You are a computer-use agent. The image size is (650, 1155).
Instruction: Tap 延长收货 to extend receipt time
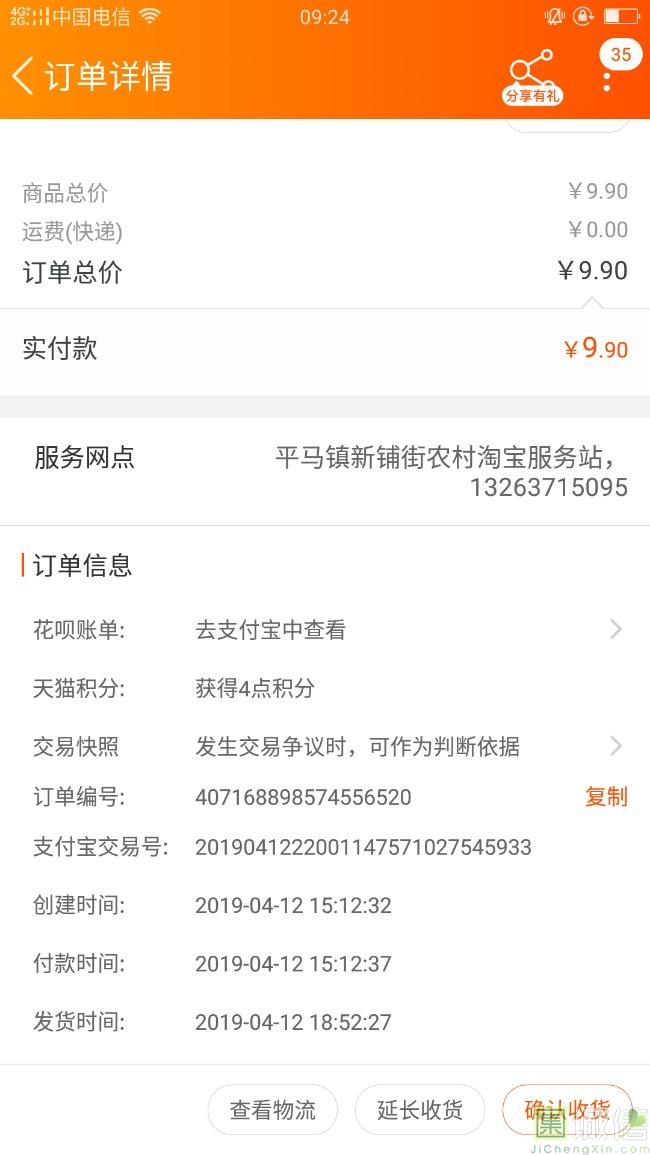coord(420,1109)
